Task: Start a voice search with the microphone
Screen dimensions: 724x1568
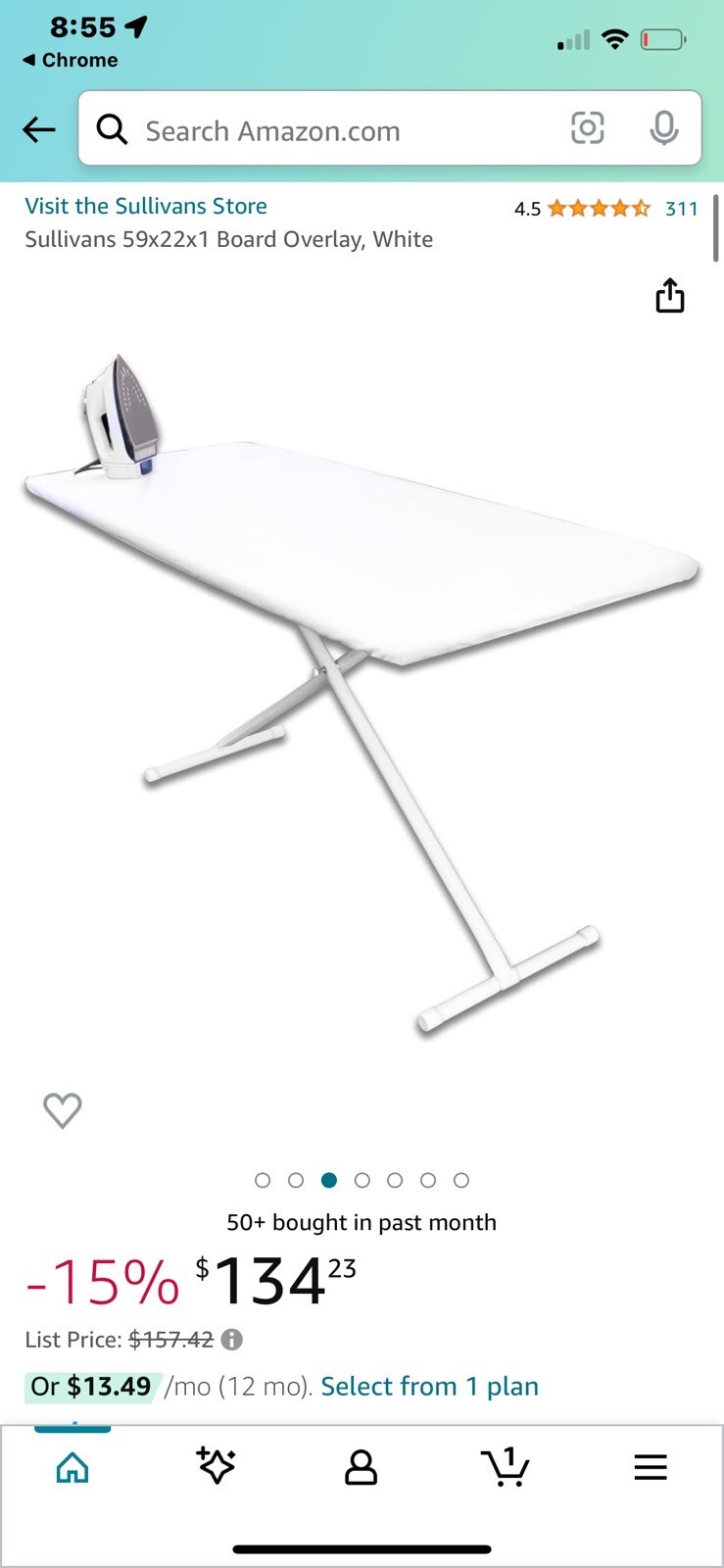Action: tap(663, 128)
